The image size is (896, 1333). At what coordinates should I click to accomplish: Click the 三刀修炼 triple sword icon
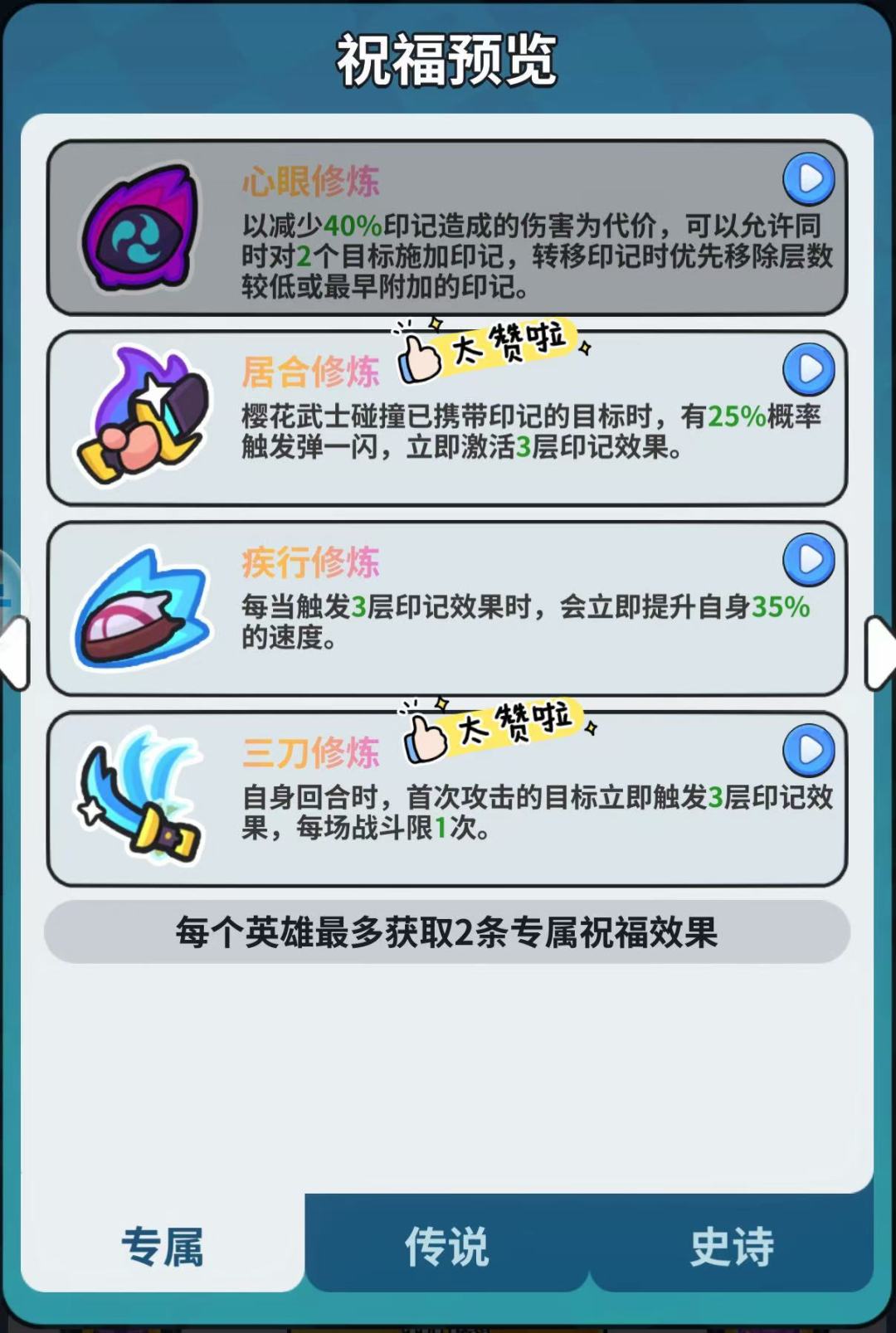click(137, 800)
